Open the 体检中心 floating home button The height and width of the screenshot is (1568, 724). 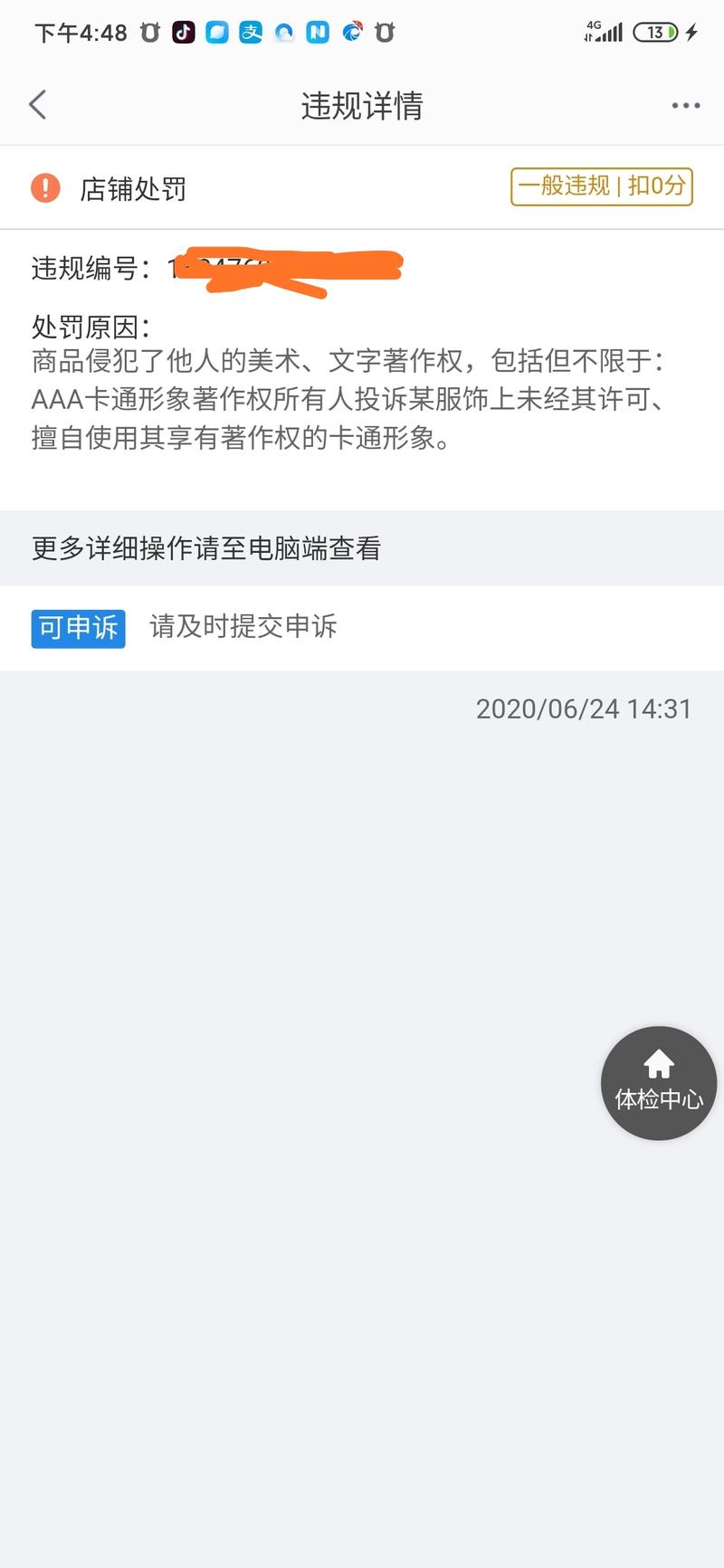(659, 1083)
